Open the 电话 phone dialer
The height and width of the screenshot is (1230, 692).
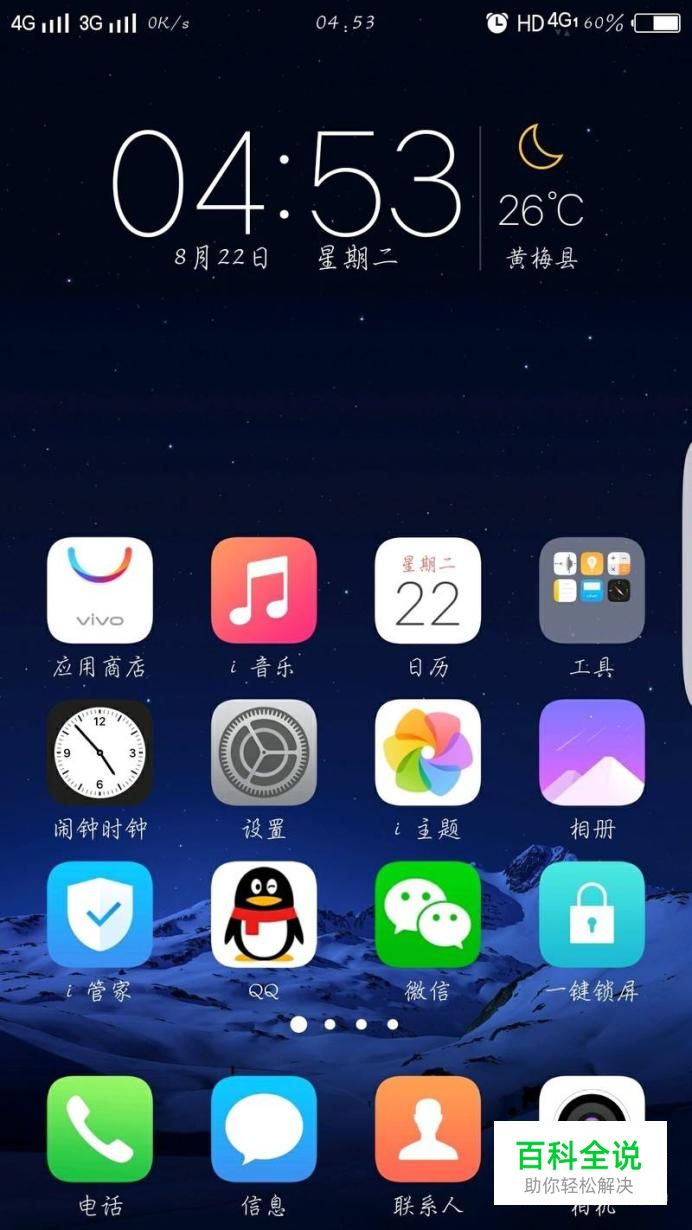(x=100, y=1128)
